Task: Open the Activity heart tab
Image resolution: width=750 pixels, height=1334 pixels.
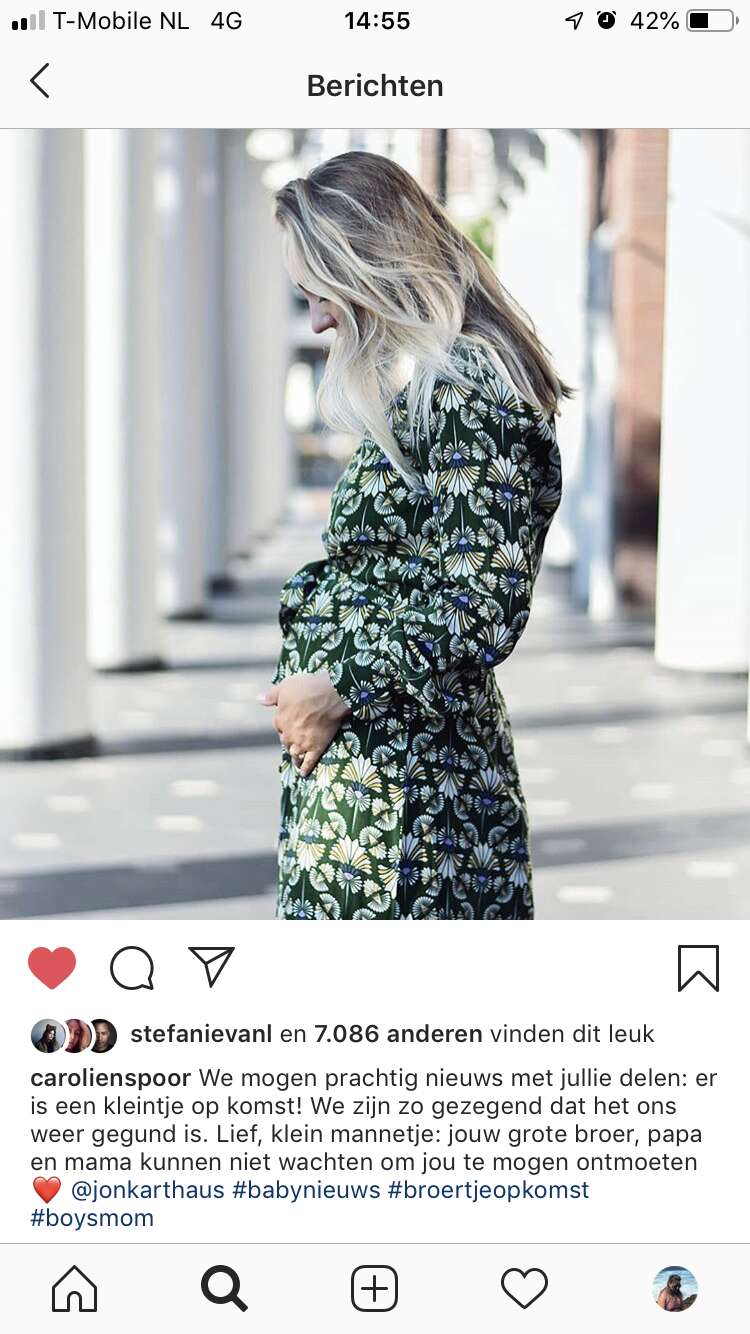Action: (525, 1288)
